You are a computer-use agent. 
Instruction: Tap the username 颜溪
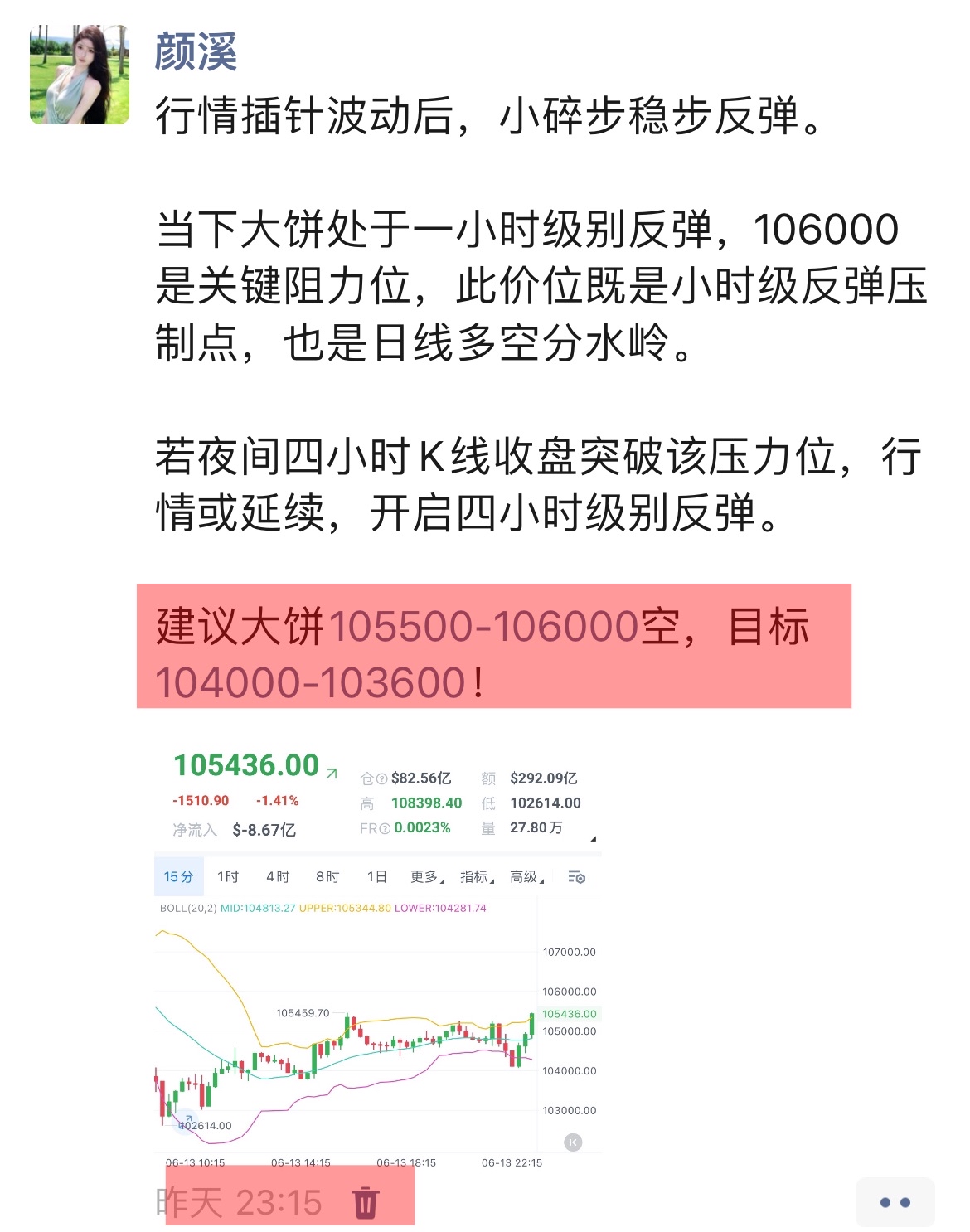pos(196,52)
